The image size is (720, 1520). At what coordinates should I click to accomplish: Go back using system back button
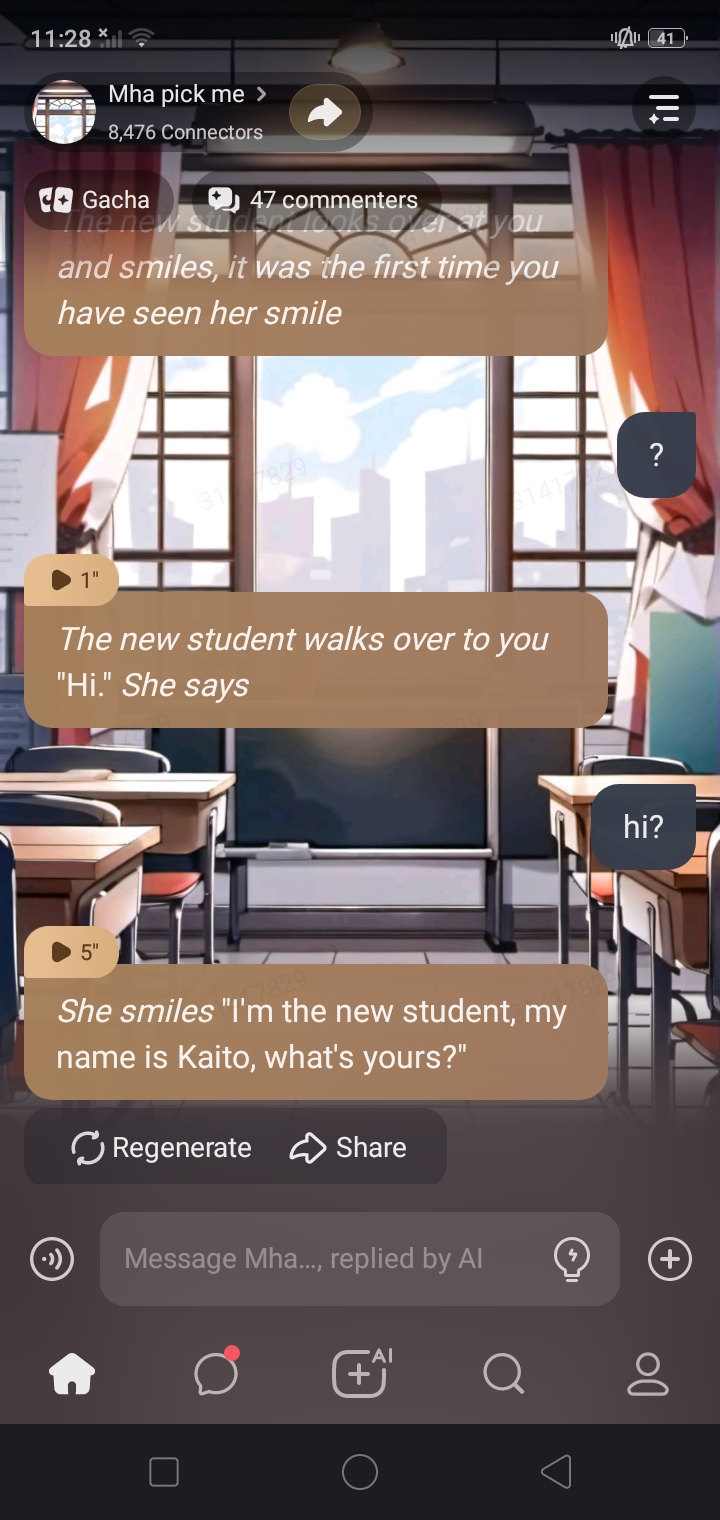point(556,1472)
